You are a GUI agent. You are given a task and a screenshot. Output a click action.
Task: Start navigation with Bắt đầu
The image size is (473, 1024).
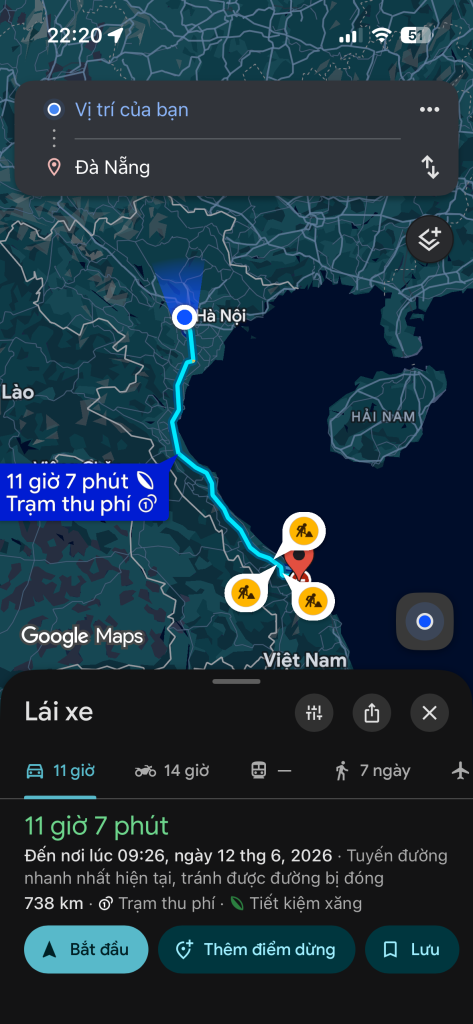point(86,950)
